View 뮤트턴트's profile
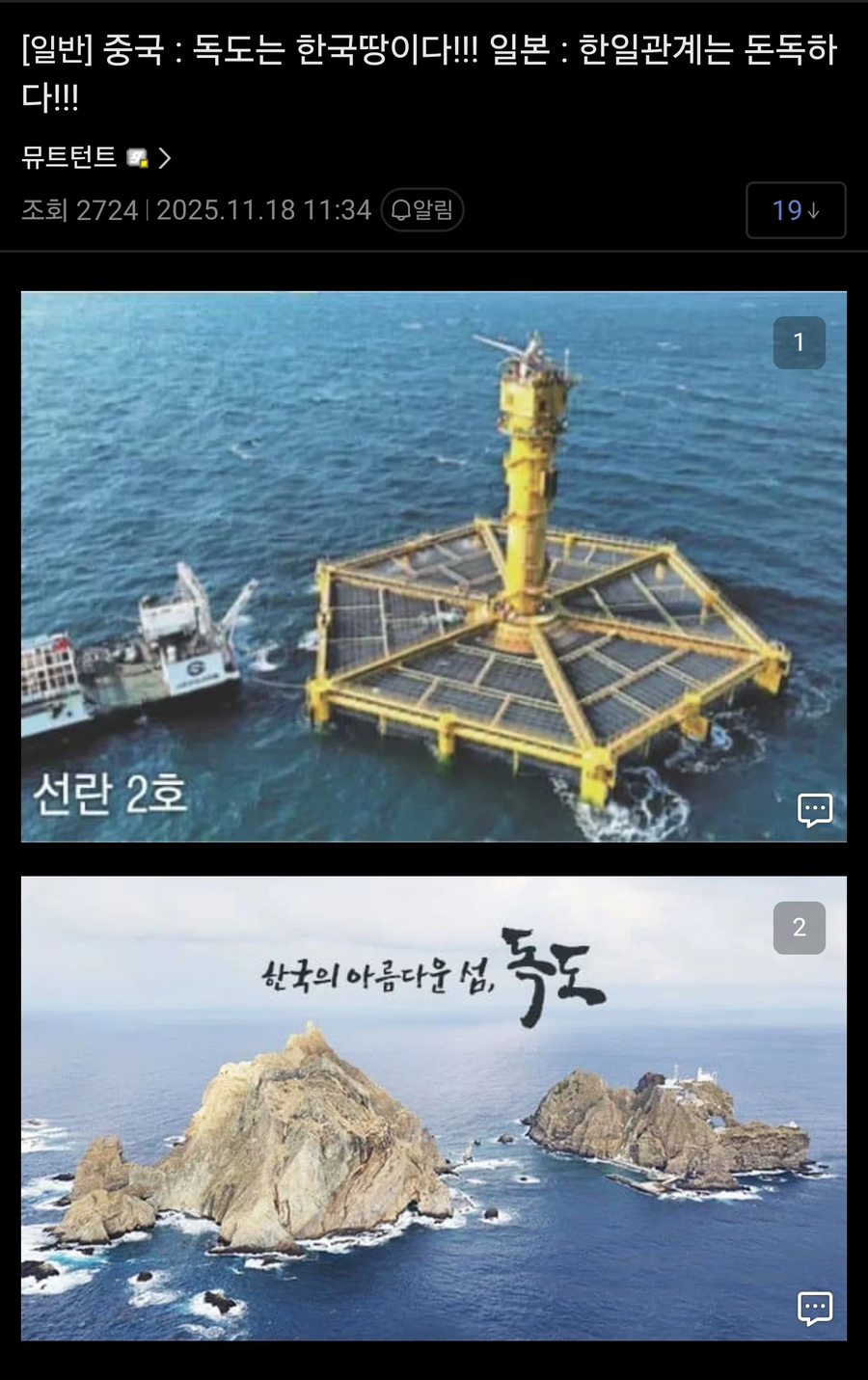 click(68, 159)
